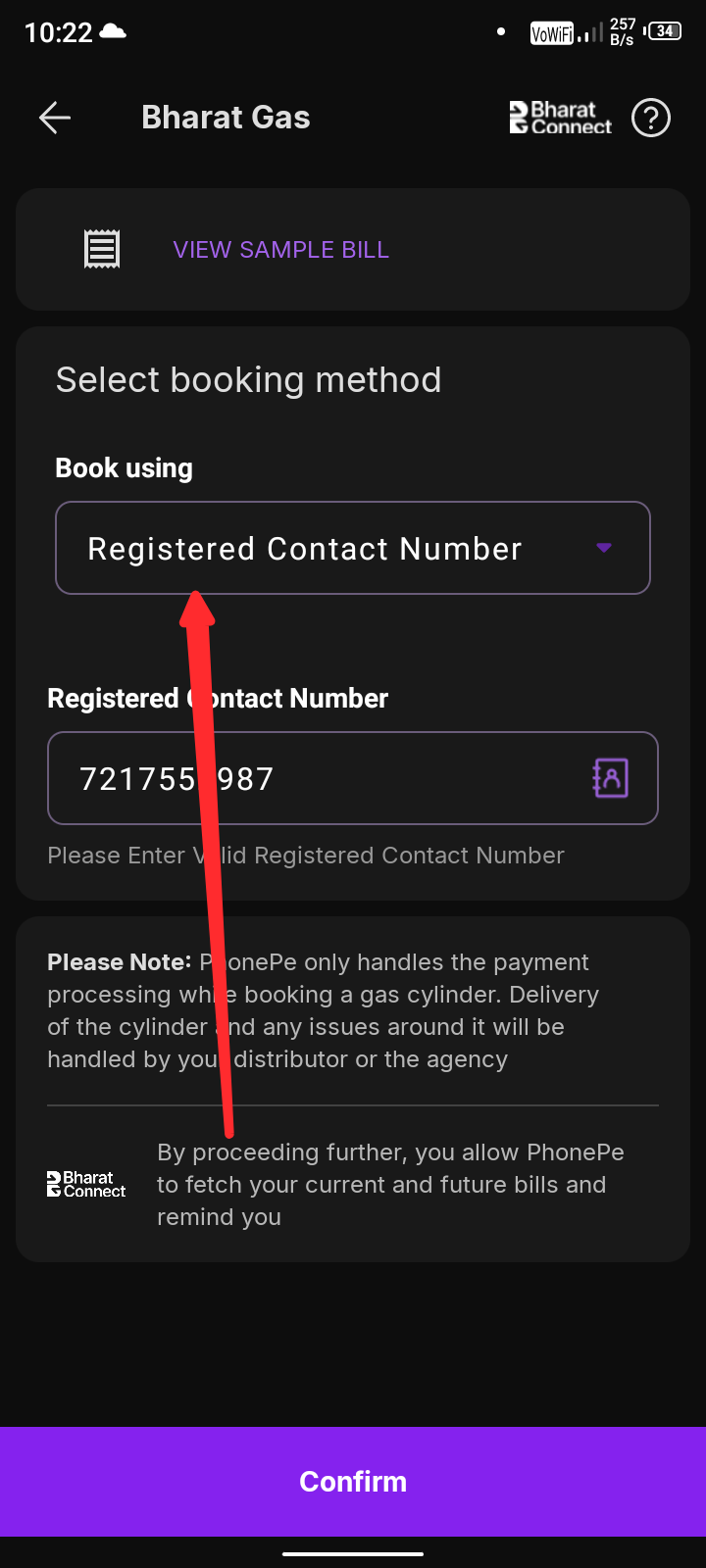This screenshot has width=706, height=1568.
Task: Expand the Book using dropdown
Action: (353, 548)
